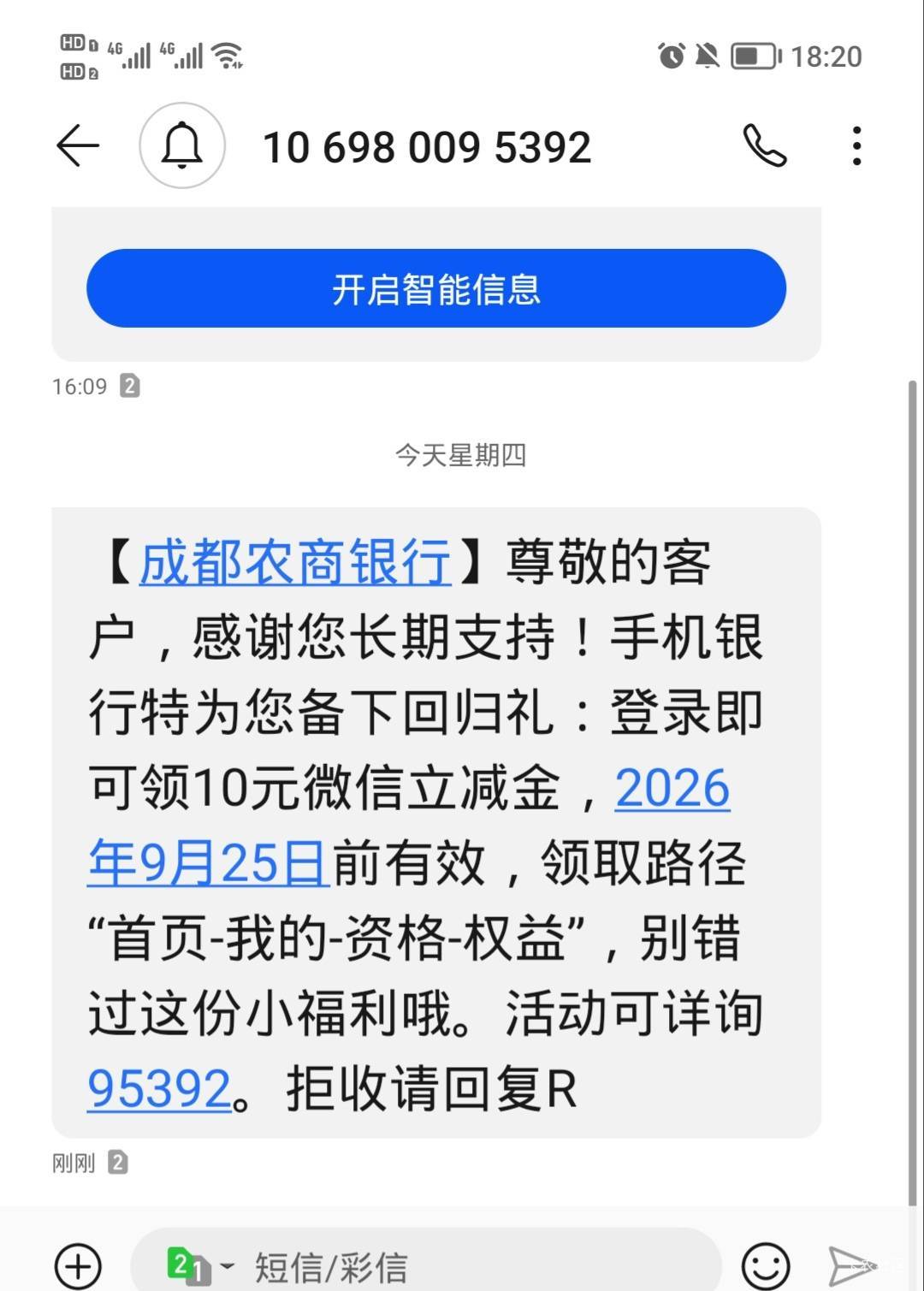This screenshot has height=1291, width=924.
Task: Open the 成都农商银行 link
Action: coord(295,562)
